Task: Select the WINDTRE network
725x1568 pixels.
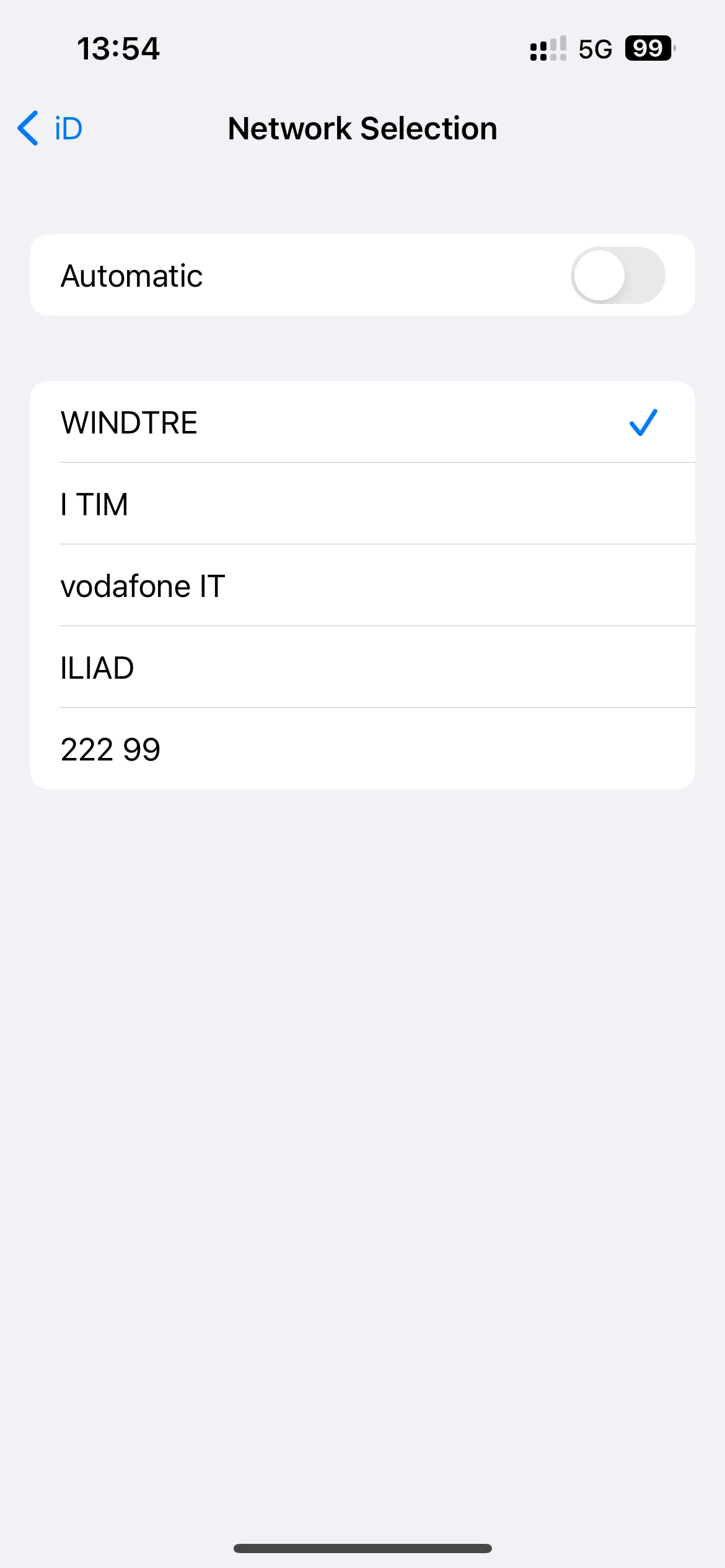Action: tap(362, 422)
